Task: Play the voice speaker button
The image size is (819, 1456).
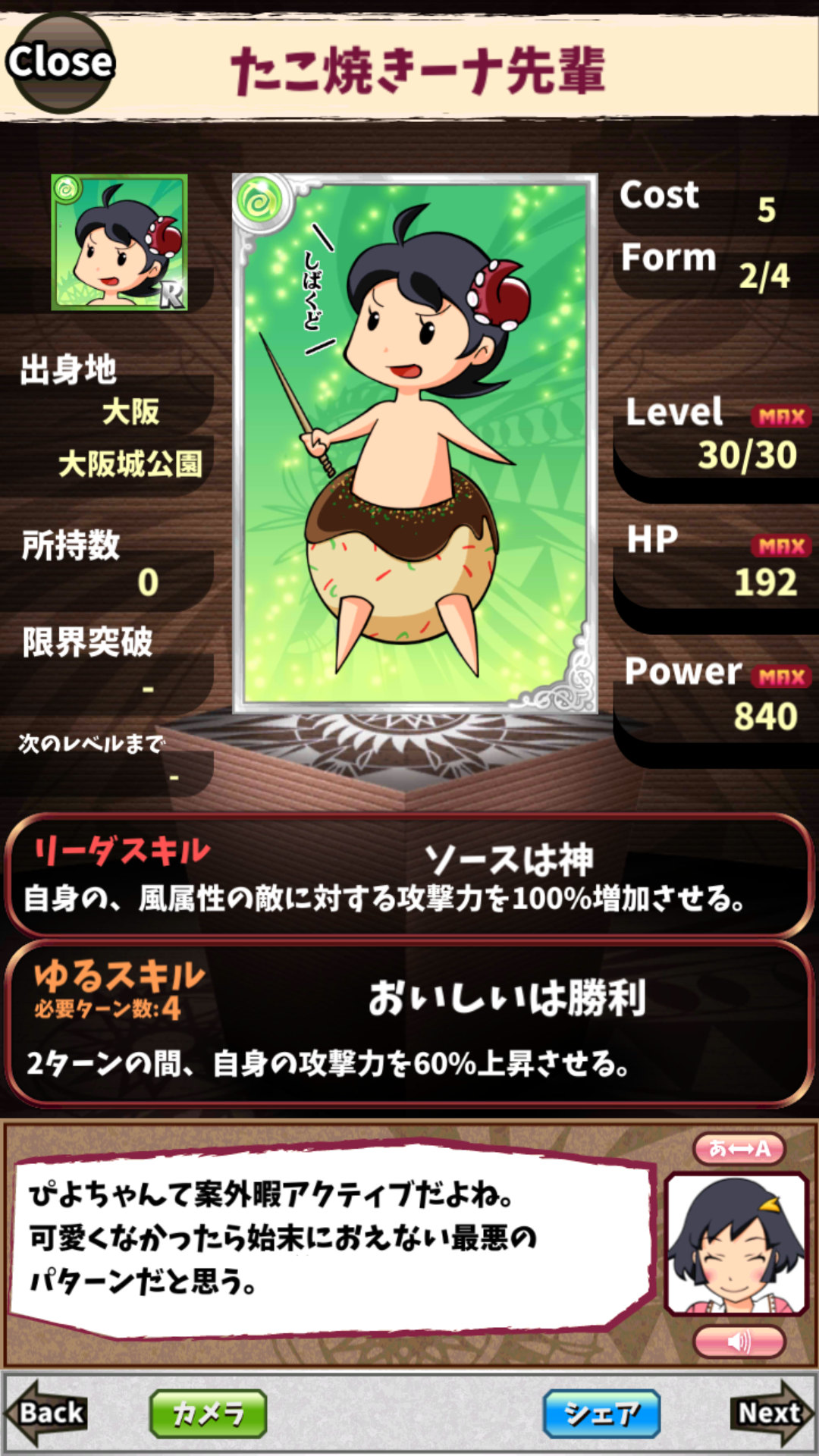Action: pyautogui.click(x=739, y=1341)
